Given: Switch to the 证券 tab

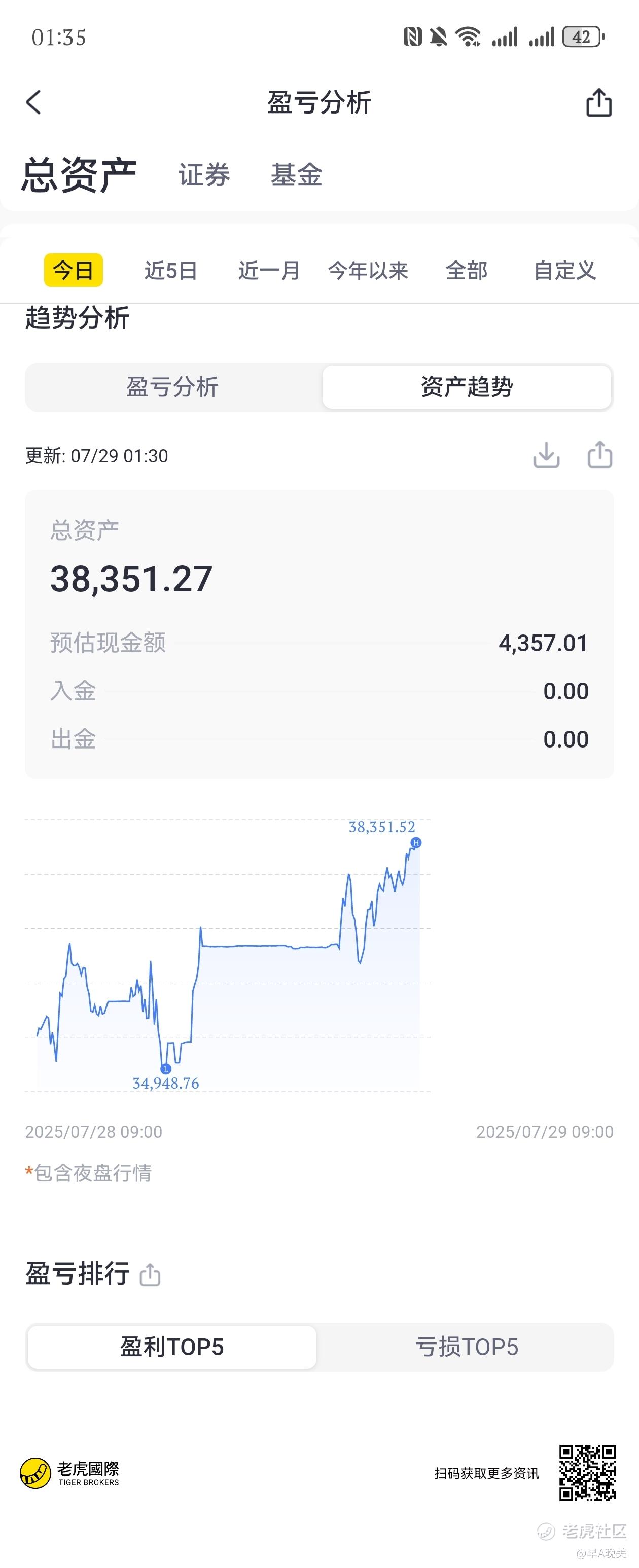Looking at the screenshot, I should pyautogui.click(x=204, y=175).
